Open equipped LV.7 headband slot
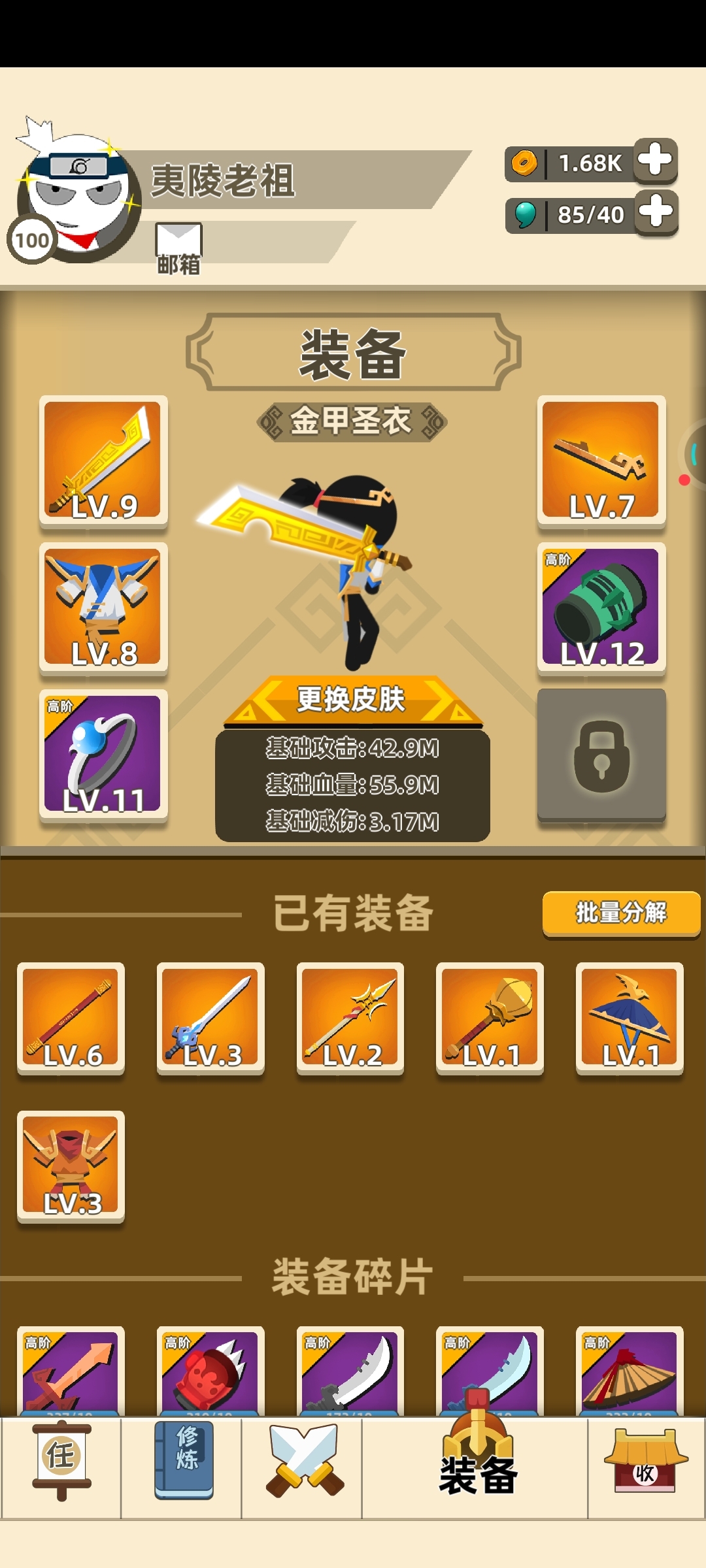This screenshot has height=1568, width=706. [x=601, y=461]
